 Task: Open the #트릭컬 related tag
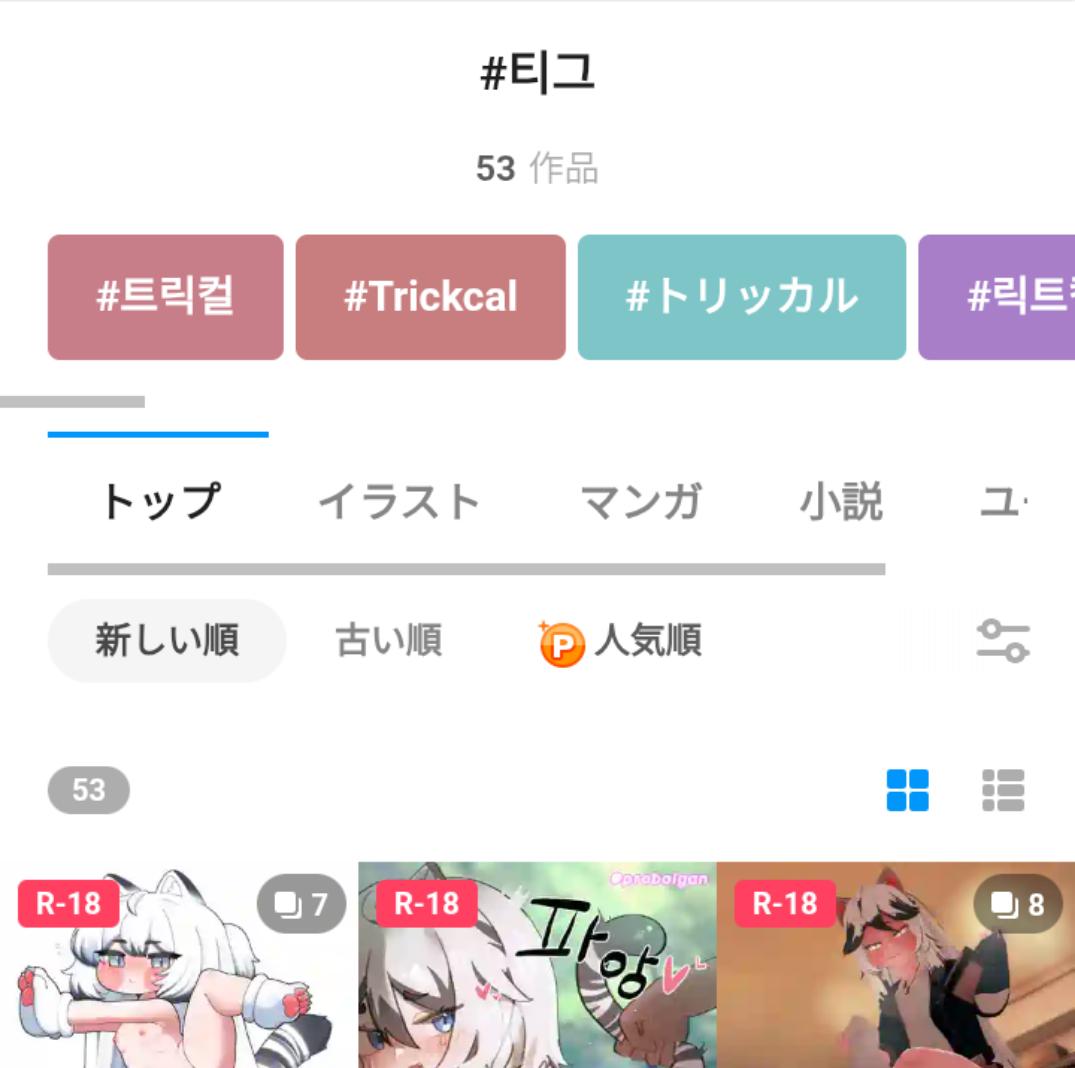tap(165, 297)
